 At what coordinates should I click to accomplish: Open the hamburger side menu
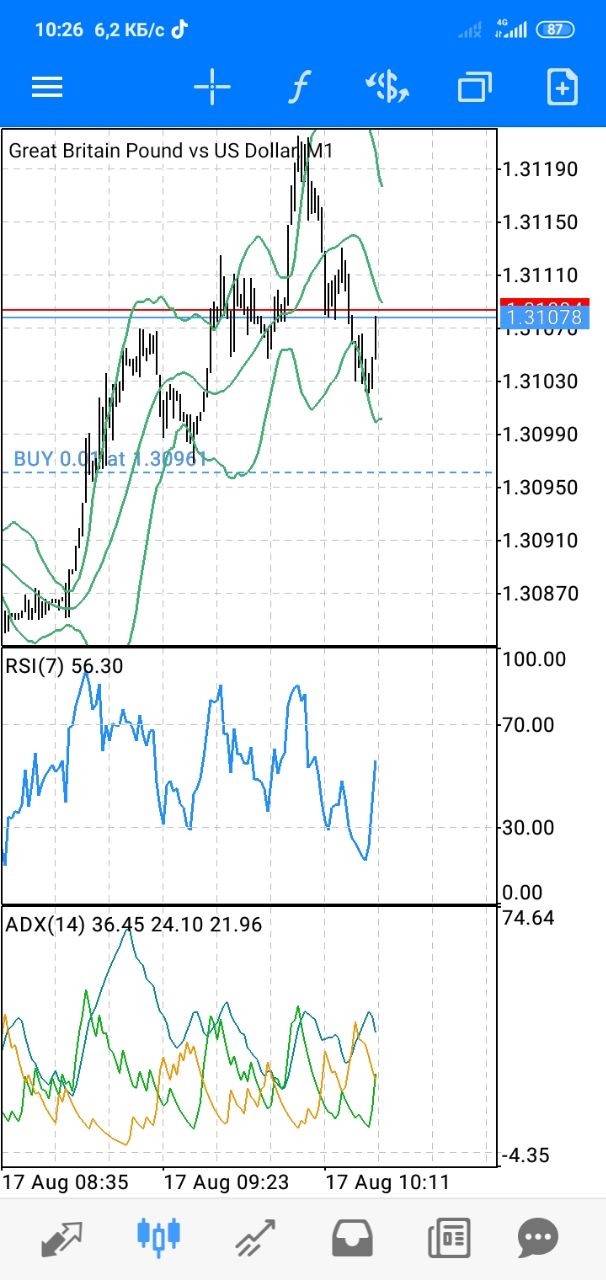click(x=47, y=87)
